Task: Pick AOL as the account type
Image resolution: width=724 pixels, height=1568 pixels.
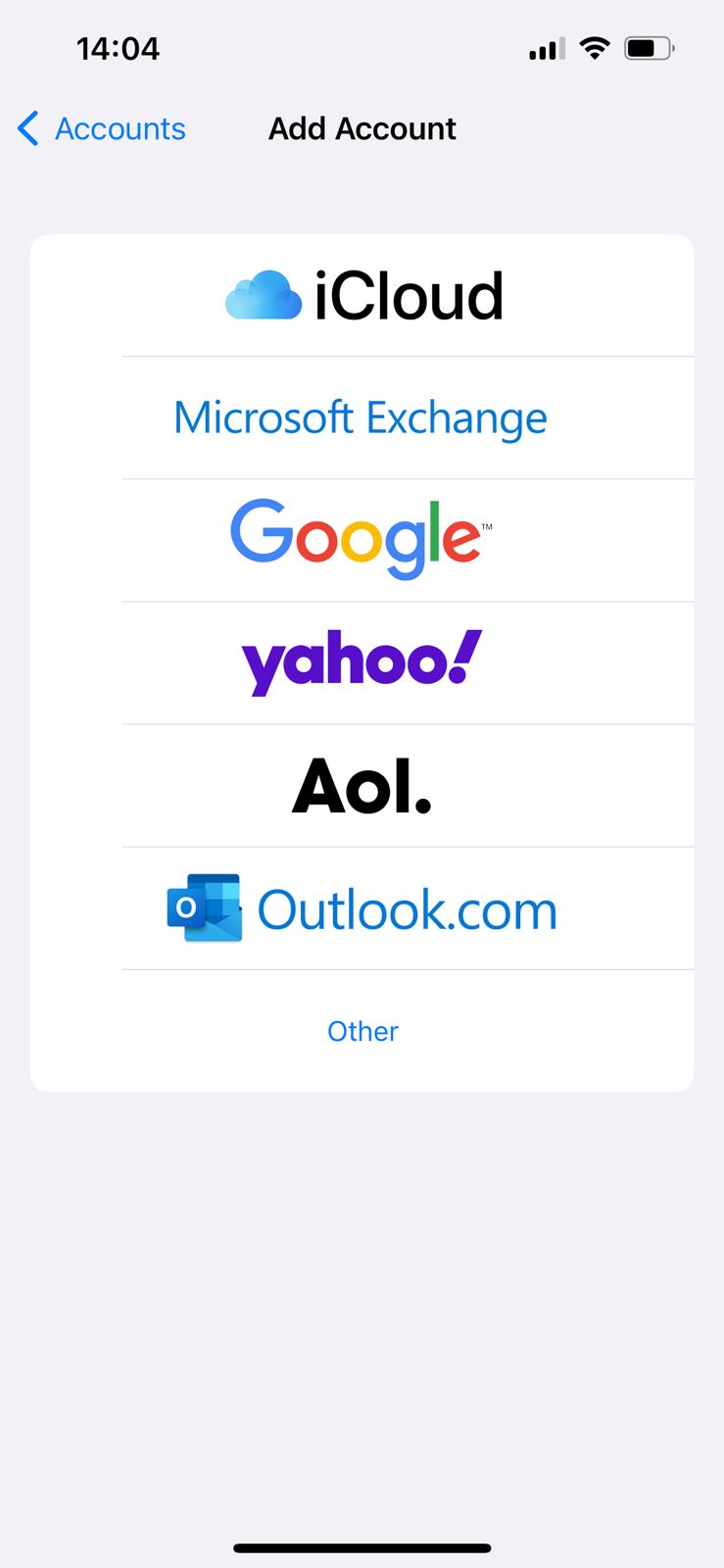Action: (362, 785)
